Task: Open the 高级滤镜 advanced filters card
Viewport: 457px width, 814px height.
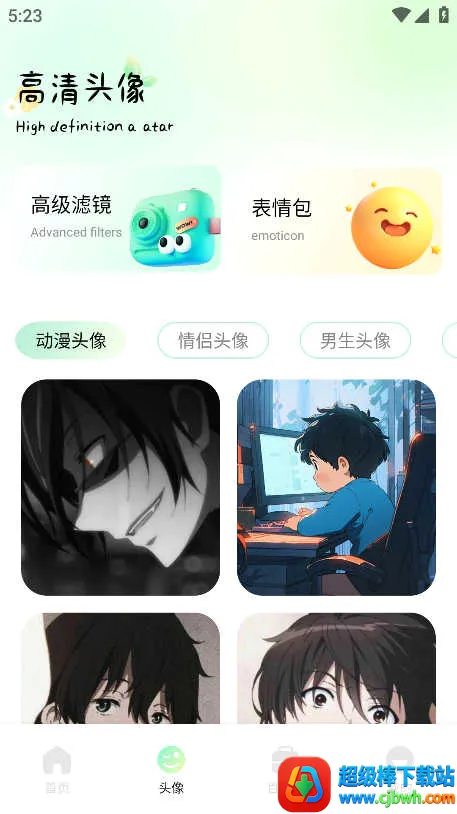Action: click(118, 219)
